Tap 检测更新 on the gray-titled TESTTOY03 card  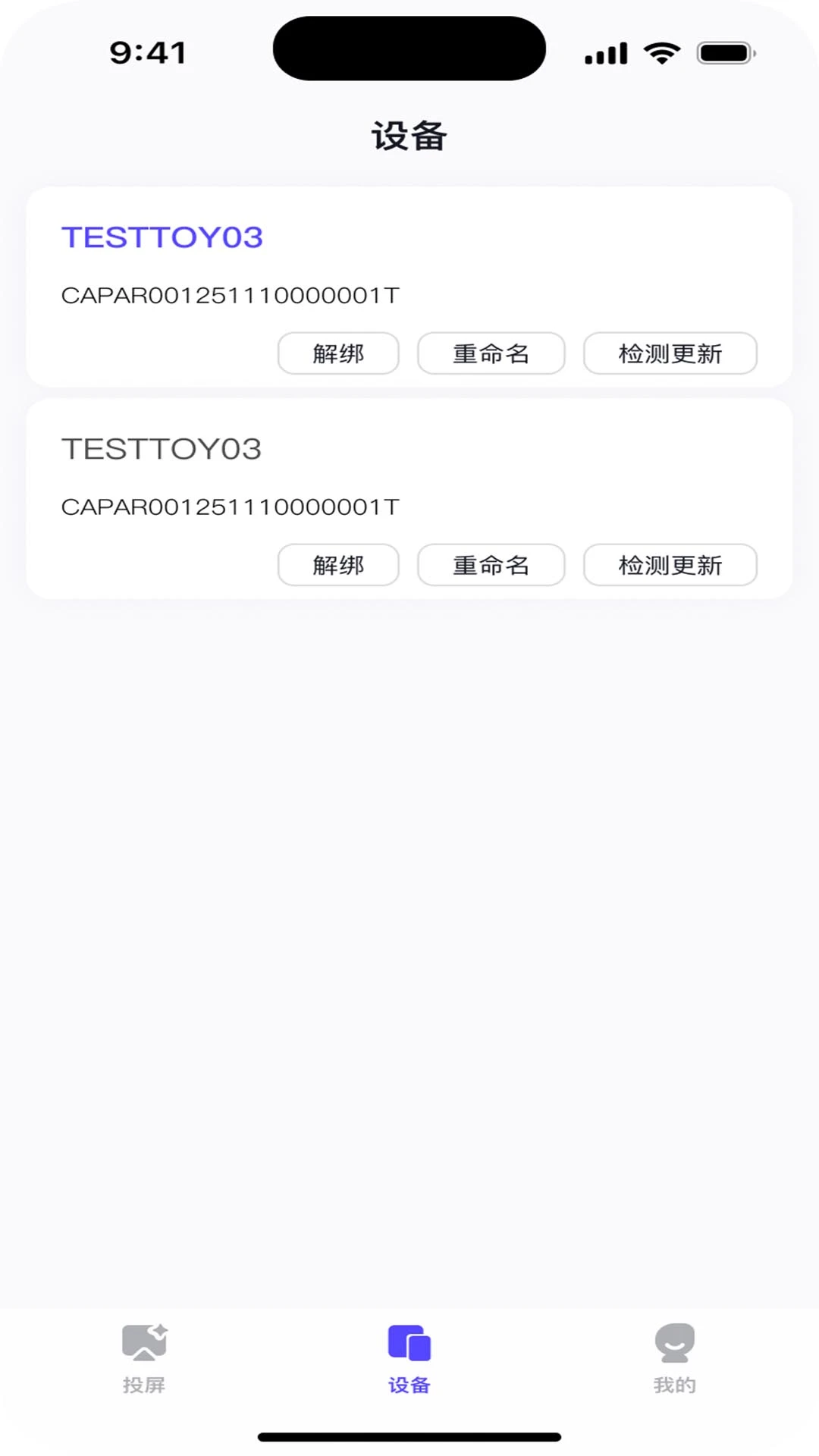click(670, 565)
